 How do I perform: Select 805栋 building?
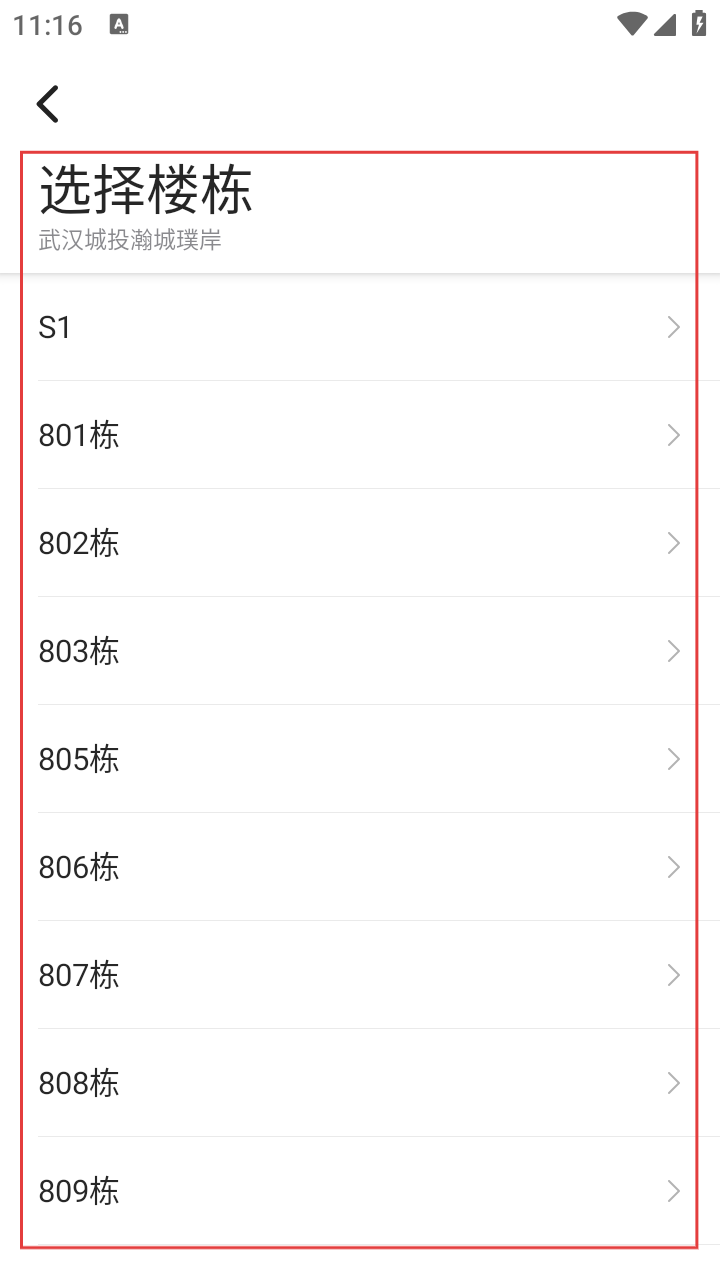360,759
